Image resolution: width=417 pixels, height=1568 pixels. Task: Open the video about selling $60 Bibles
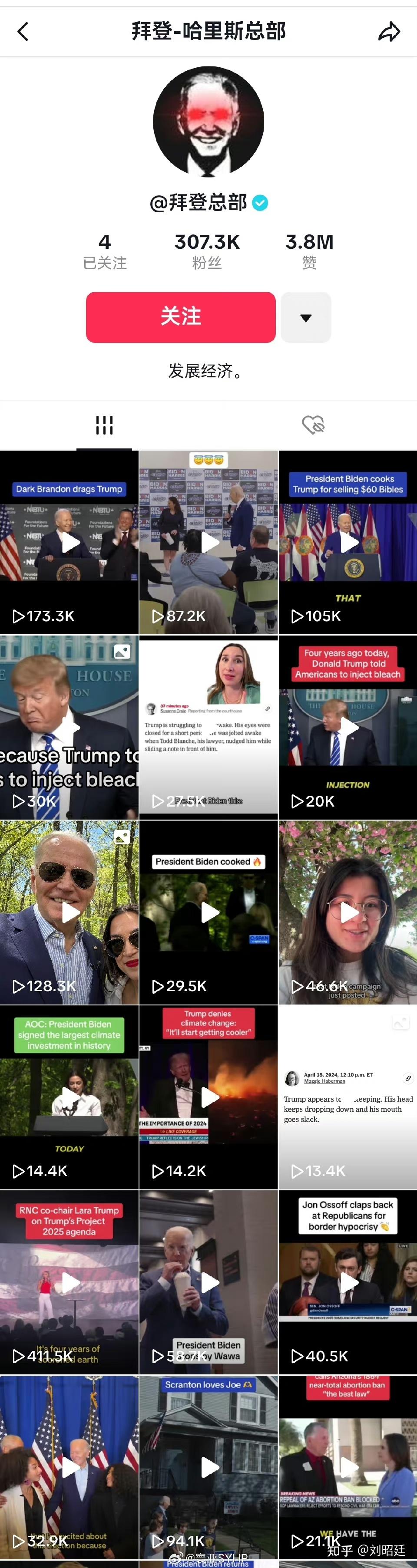(x=348, y=542)
